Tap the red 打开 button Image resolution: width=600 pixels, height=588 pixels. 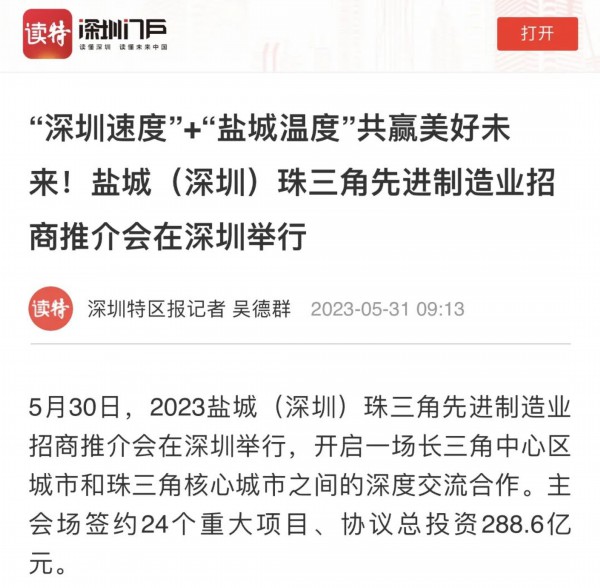pyautogui.click(x=537, y=33)
